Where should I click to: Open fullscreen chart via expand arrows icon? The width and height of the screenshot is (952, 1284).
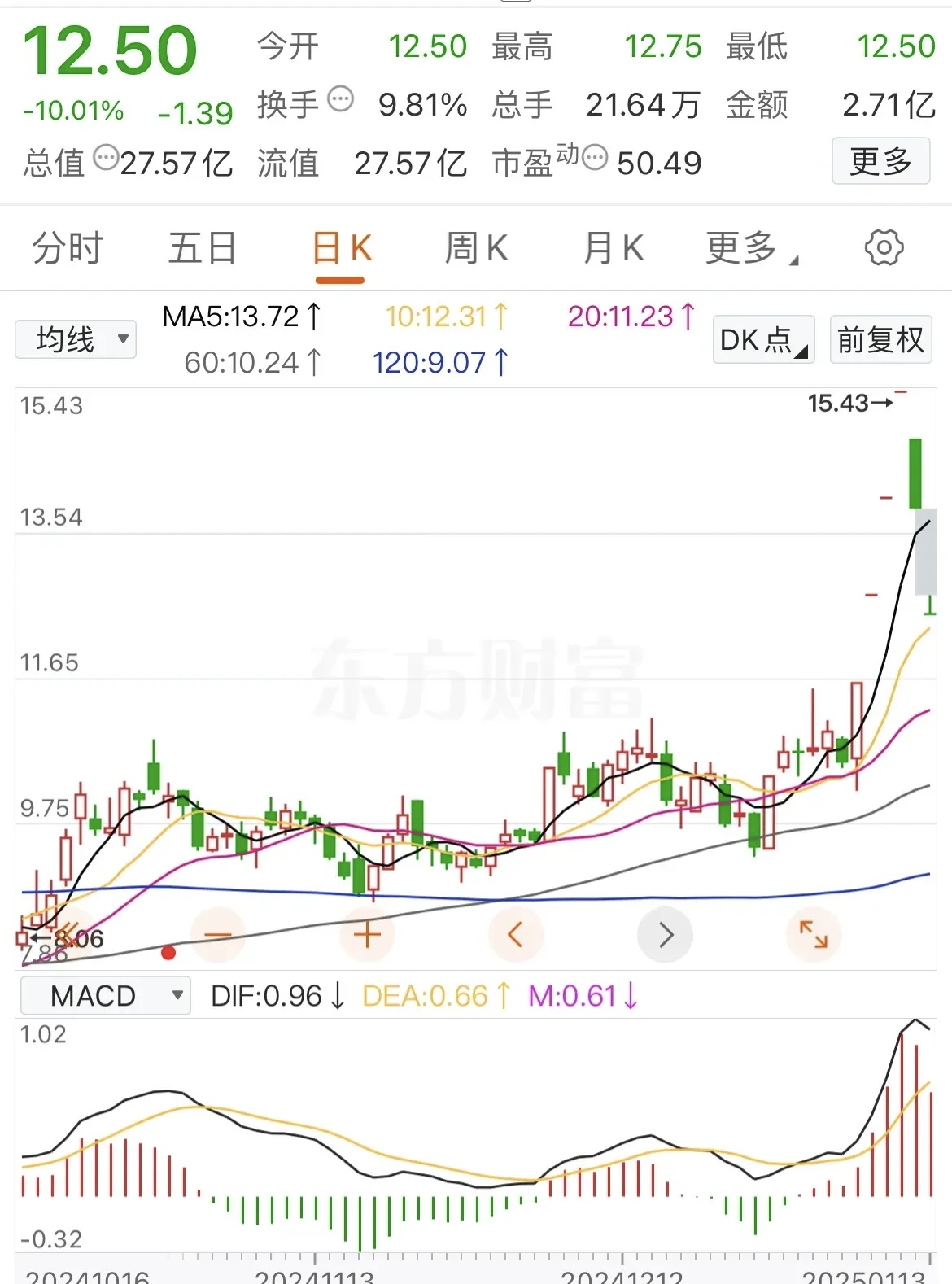click(814, 934)
